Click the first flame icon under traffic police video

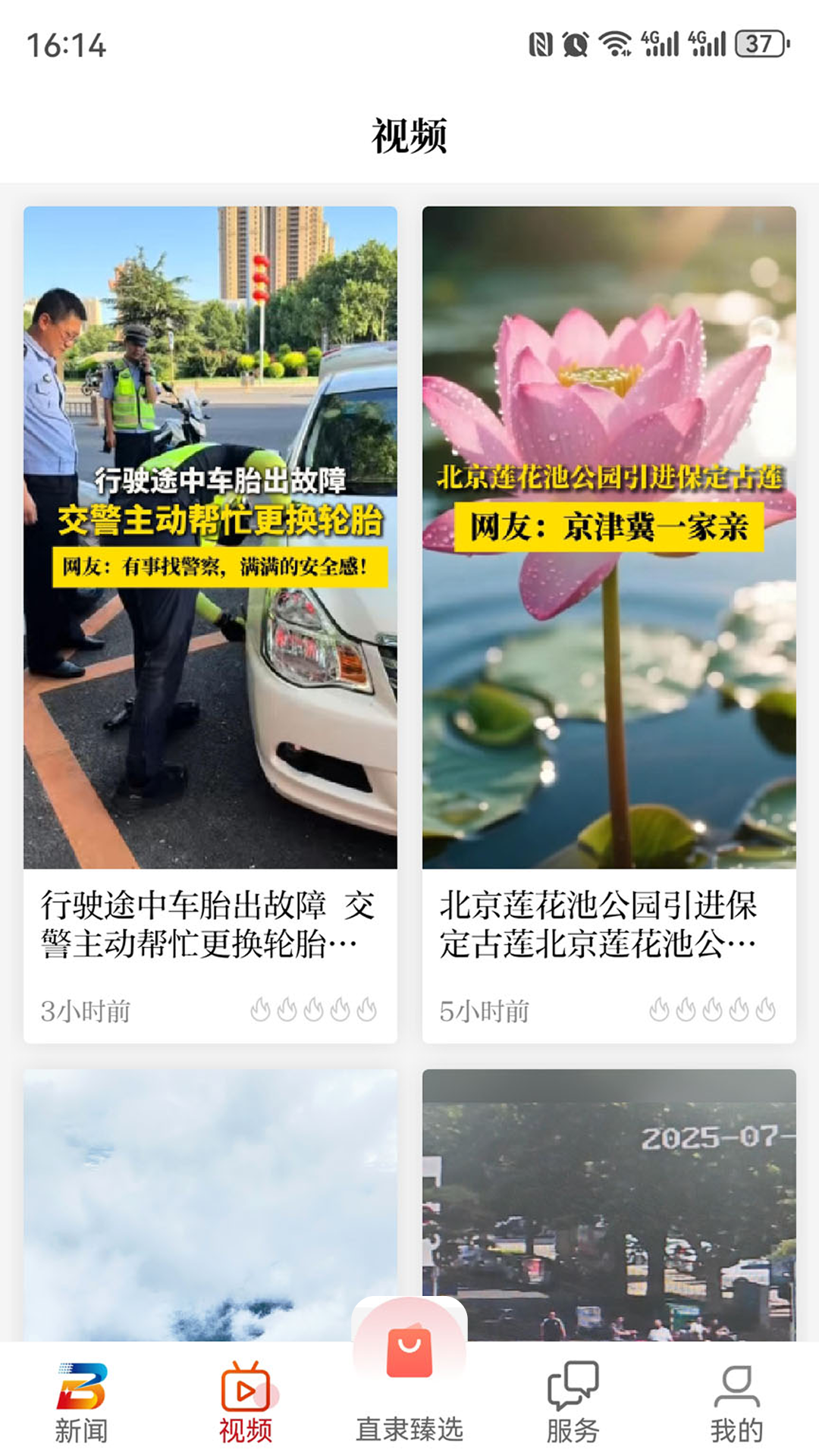[x=262, y=1010]
